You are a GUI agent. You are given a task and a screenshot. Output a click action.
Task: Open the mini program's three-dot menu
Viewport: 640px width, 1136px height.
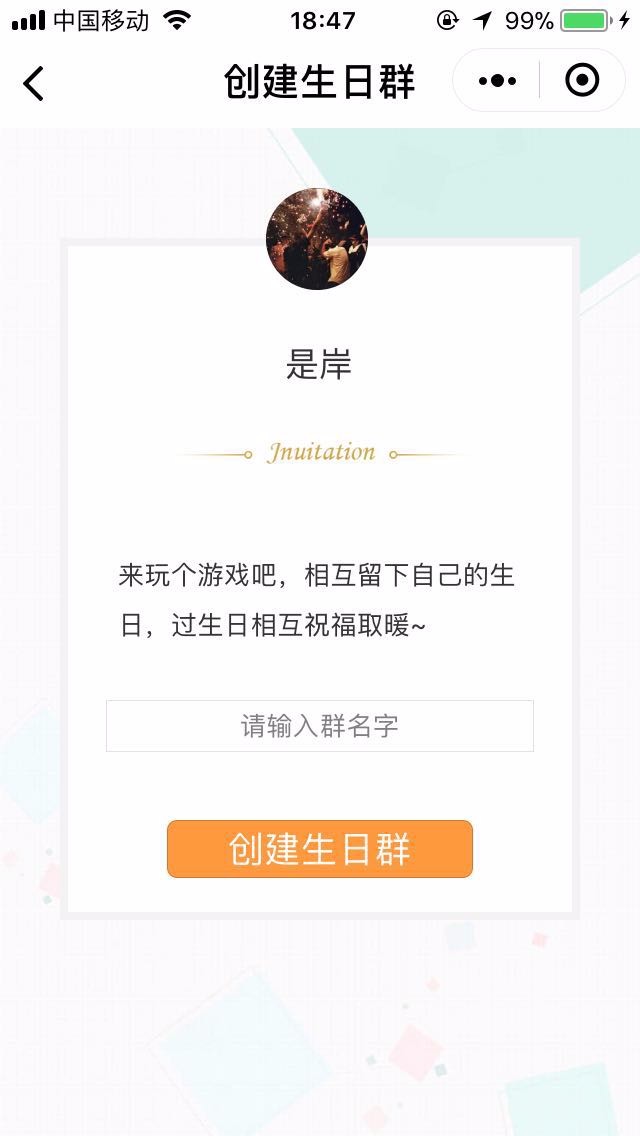coord(497,81)
